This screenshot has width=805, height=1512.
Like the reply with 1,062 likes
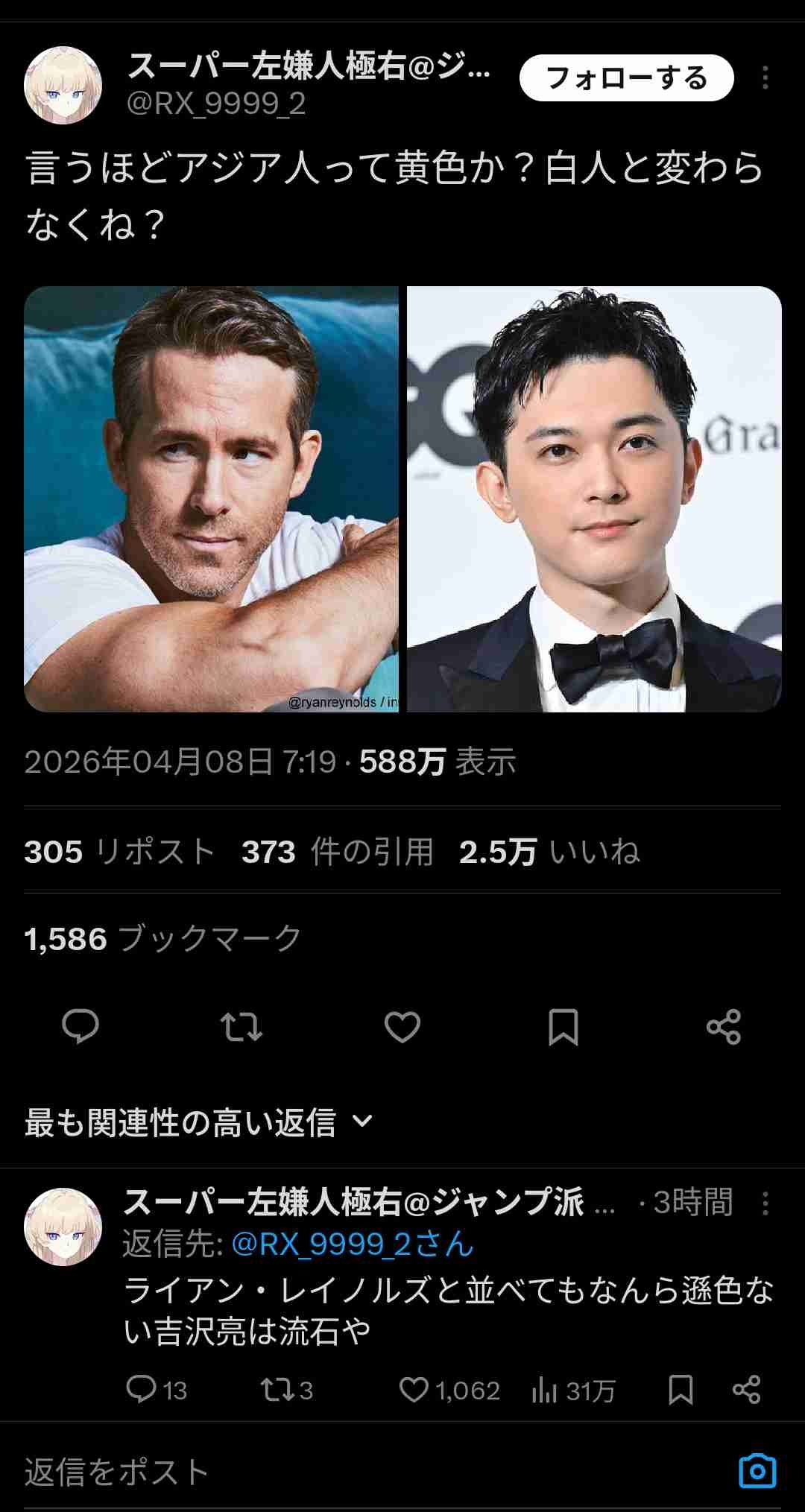click(414, 1390)
